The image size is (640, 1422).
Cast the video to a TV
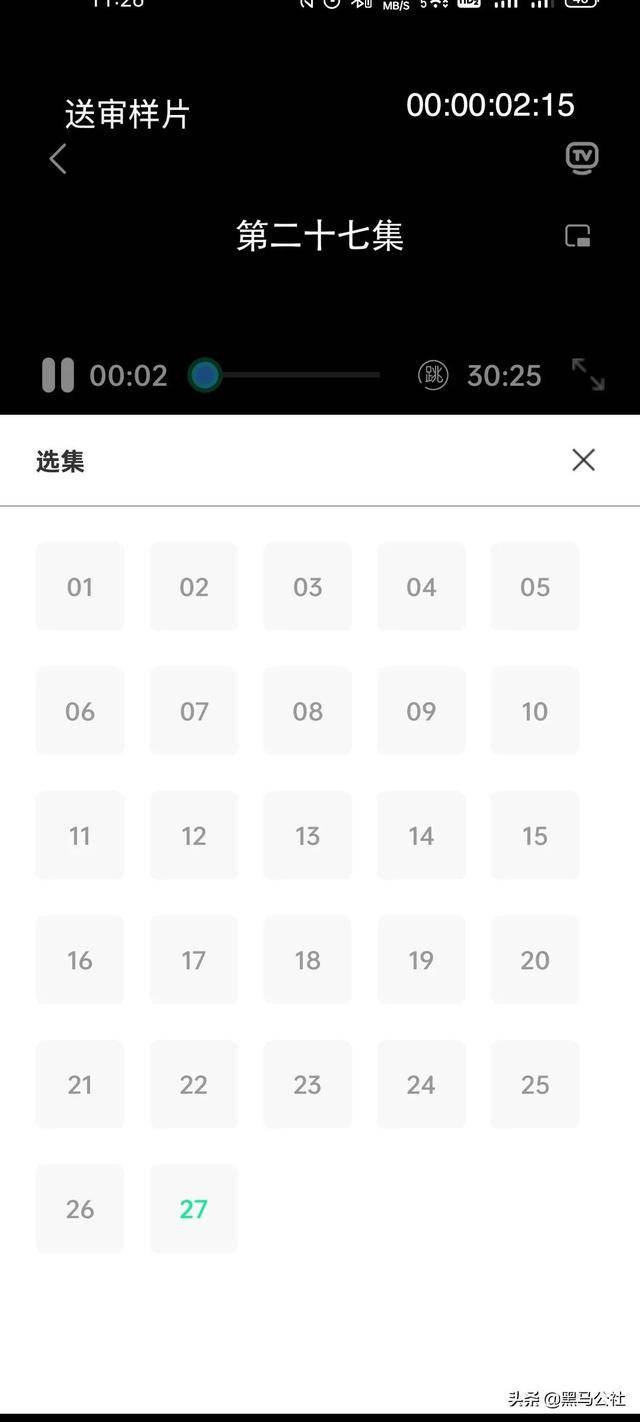(581, 158)
